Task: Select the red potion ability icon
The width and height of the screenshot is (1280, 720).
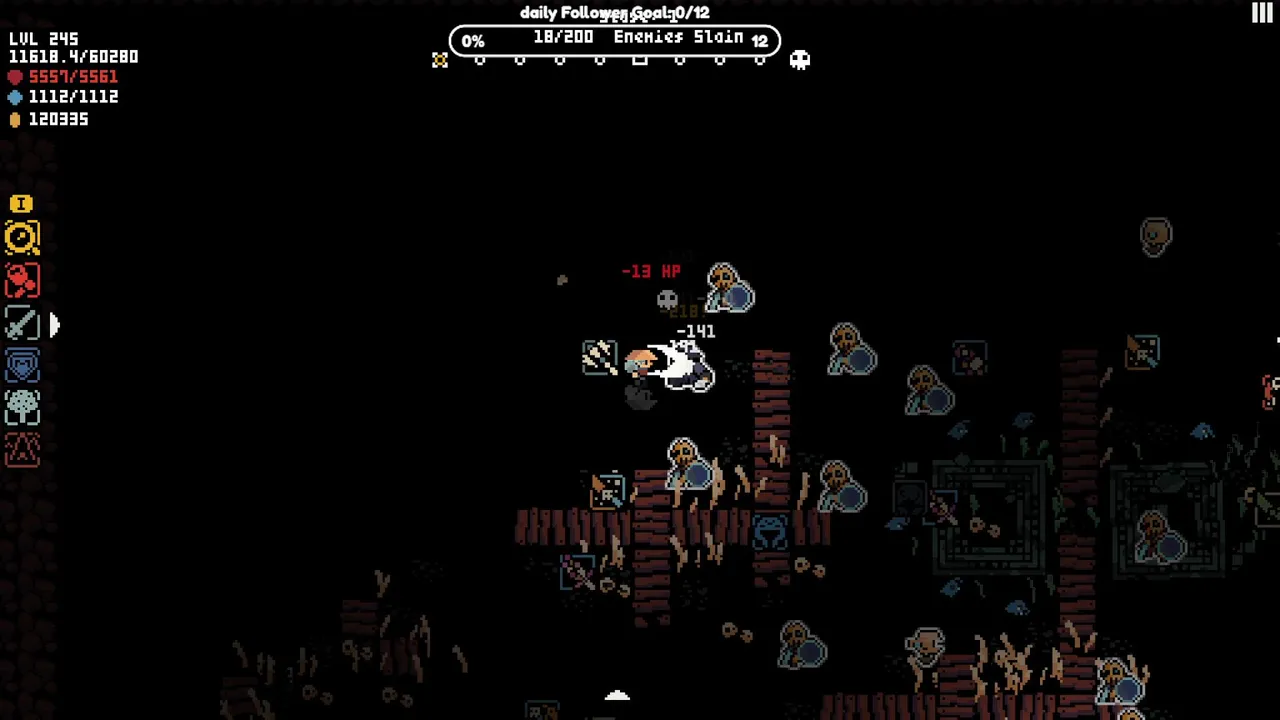Action: 22,281
